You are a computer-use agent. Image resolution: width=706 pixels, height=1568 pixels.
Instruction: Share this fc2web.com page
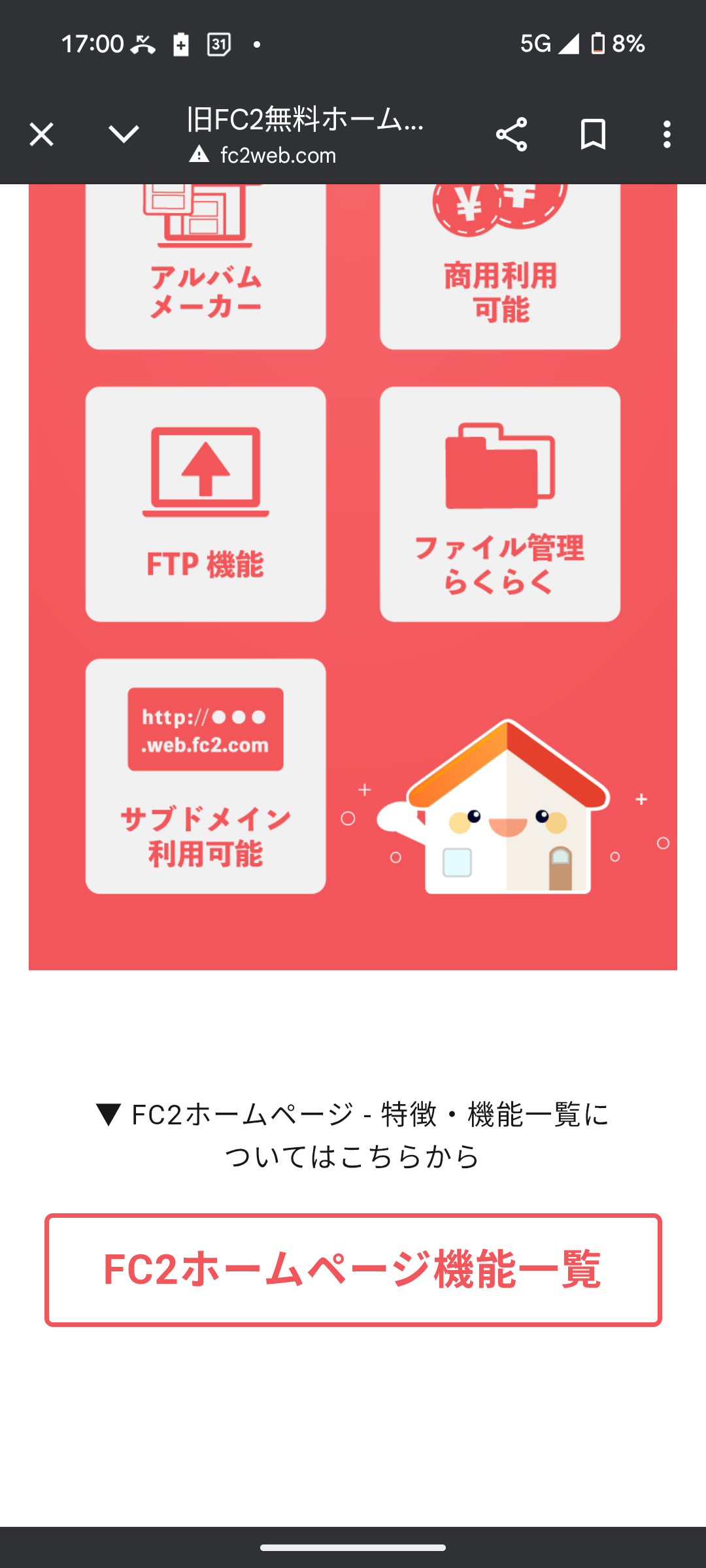pos(511,135)
